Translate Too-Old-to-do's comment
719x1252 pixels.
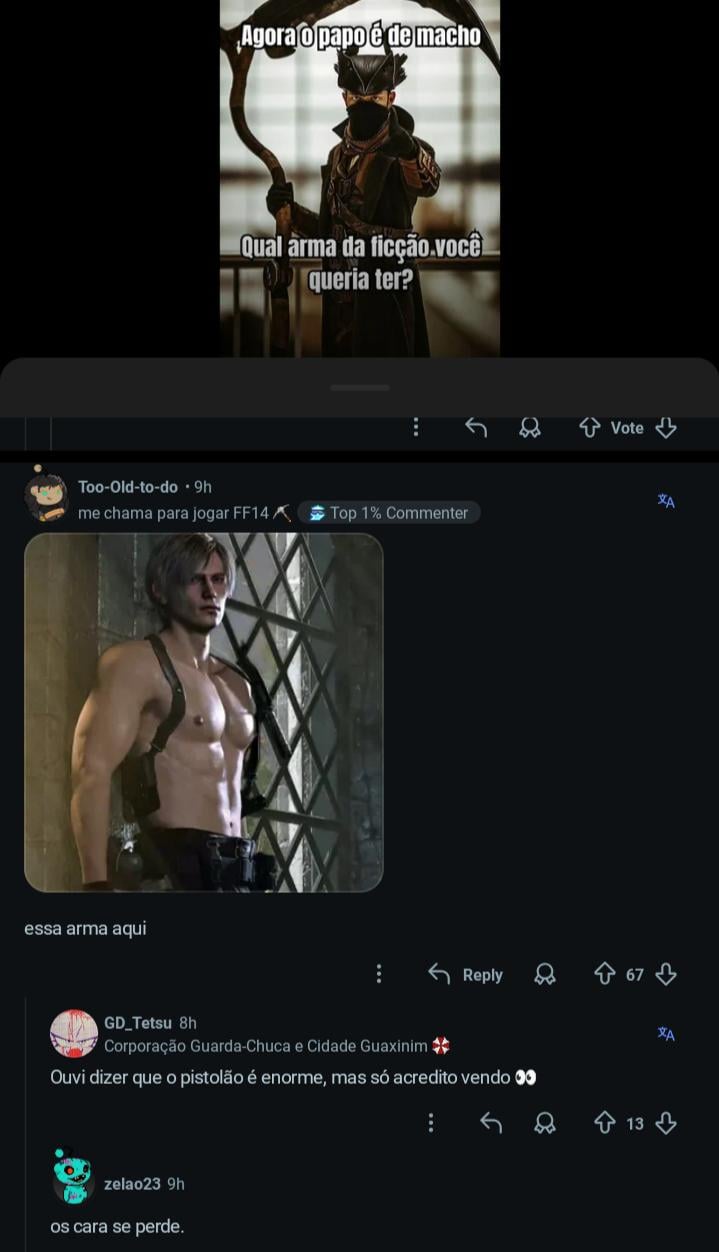(666, 501)
